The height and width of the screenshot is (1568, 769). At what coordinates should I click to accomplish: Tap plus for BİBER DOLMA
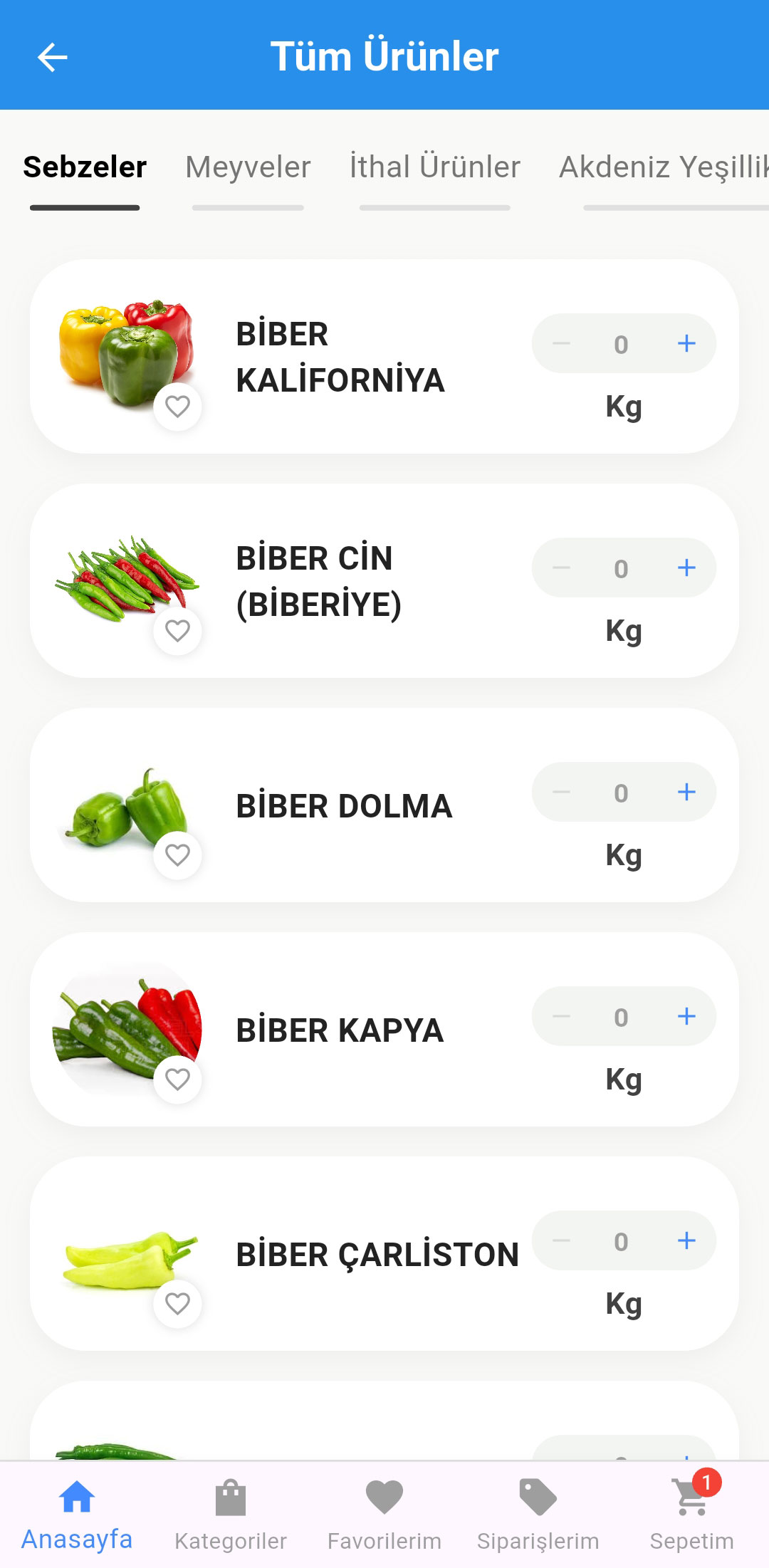[x=686, y=793]
